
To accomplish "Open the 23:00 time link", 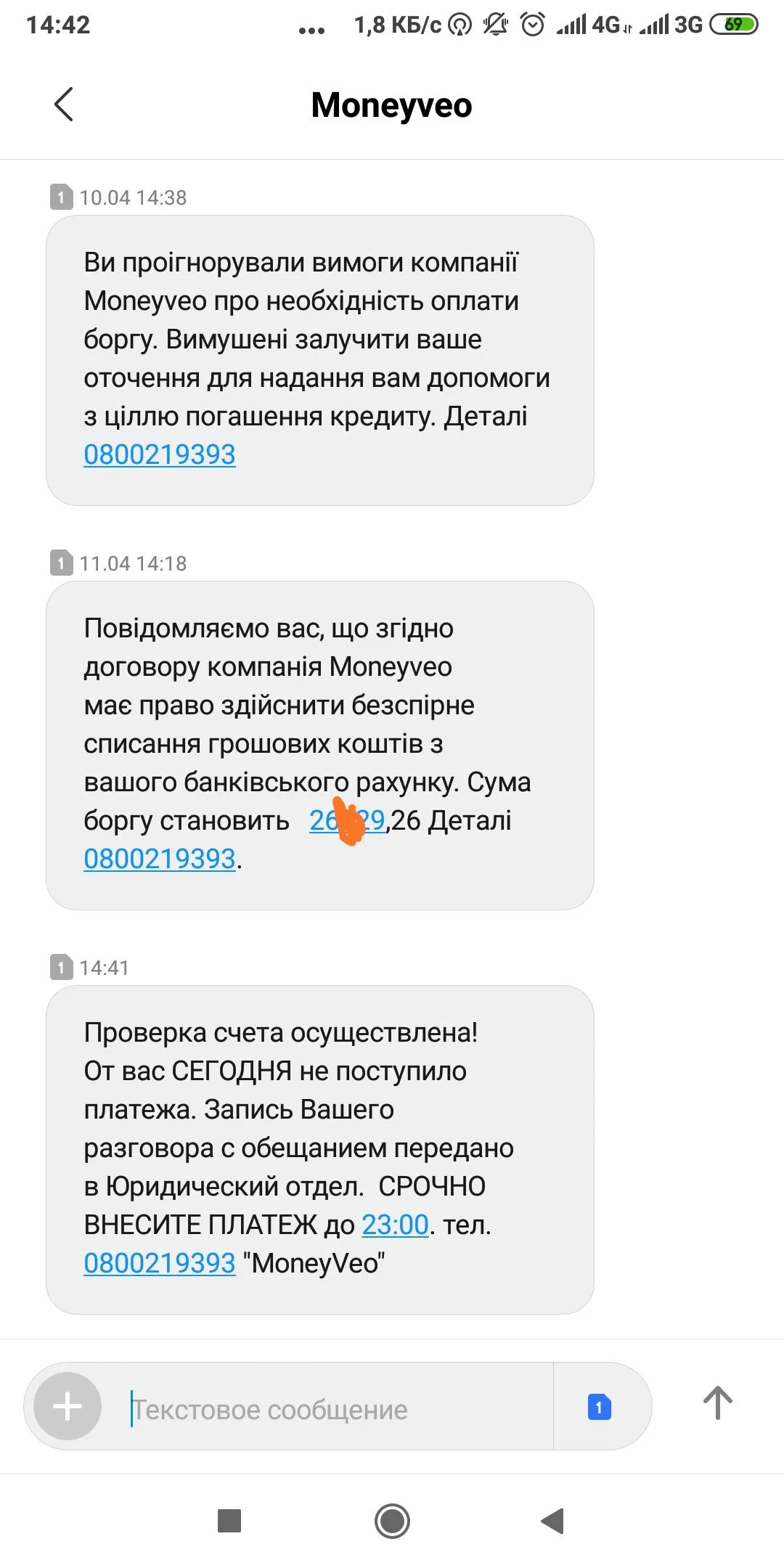I will 395,1225.
